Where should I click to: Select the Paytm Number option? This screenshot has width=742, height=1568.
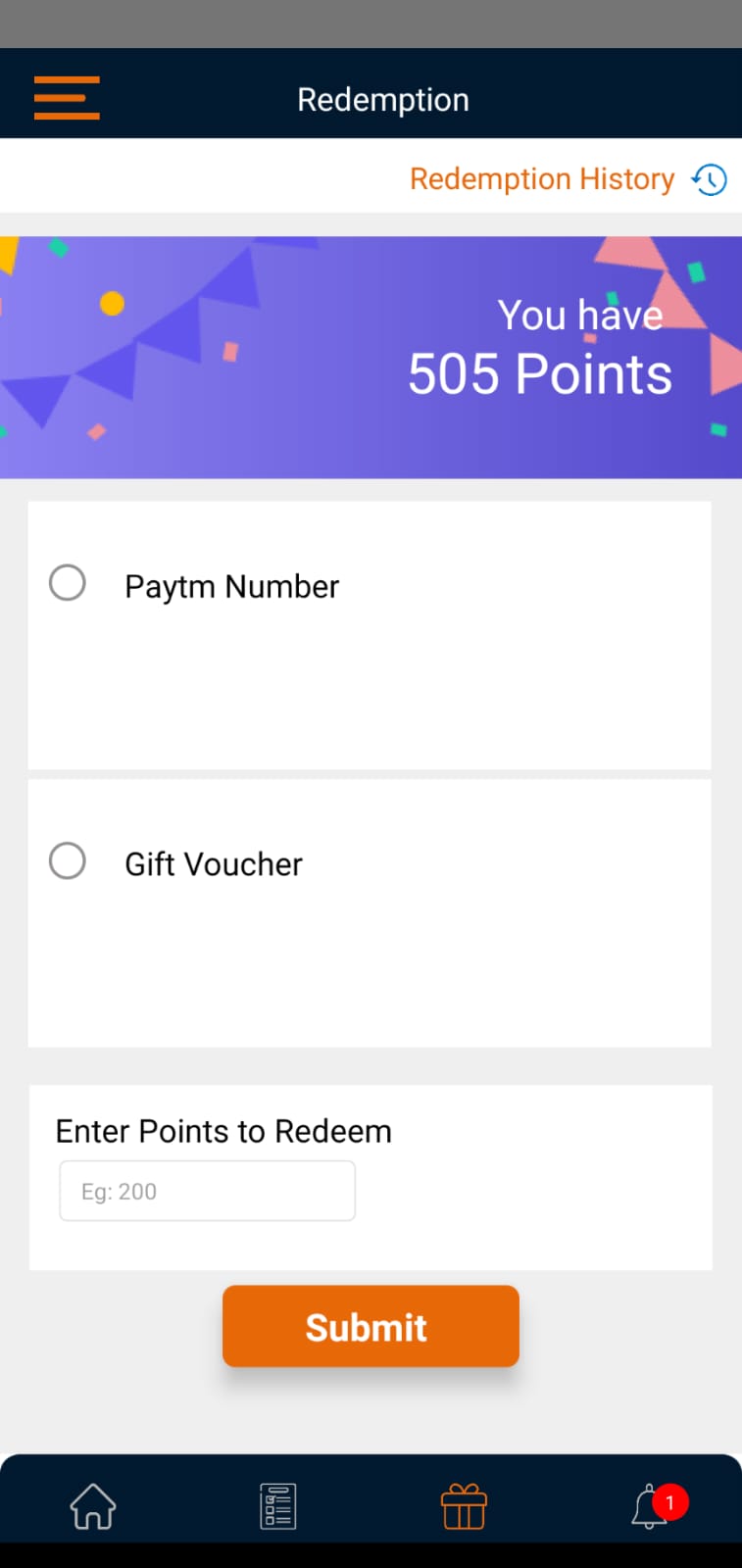[x=68, y=583]
